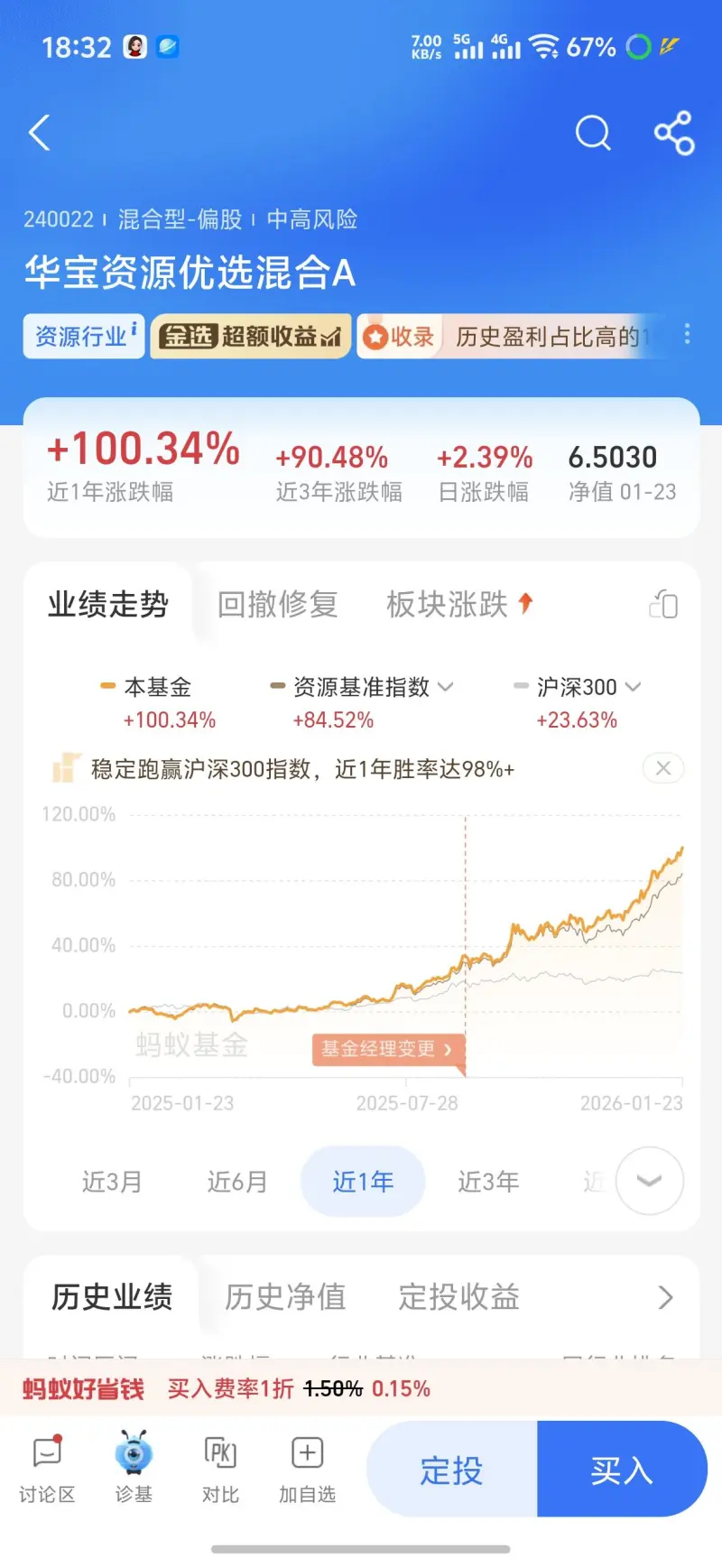The image size is (722, 1568).
Task: Click the chart landscape view icon
Action: point(662,605)
